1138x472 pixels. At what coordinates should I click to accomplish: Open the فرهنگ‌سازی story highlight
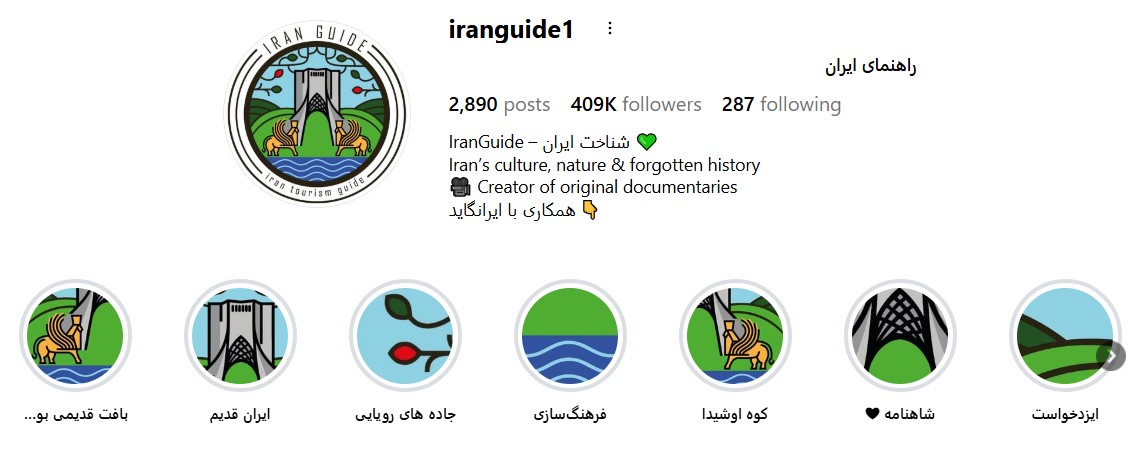click(x=570, y=333)
